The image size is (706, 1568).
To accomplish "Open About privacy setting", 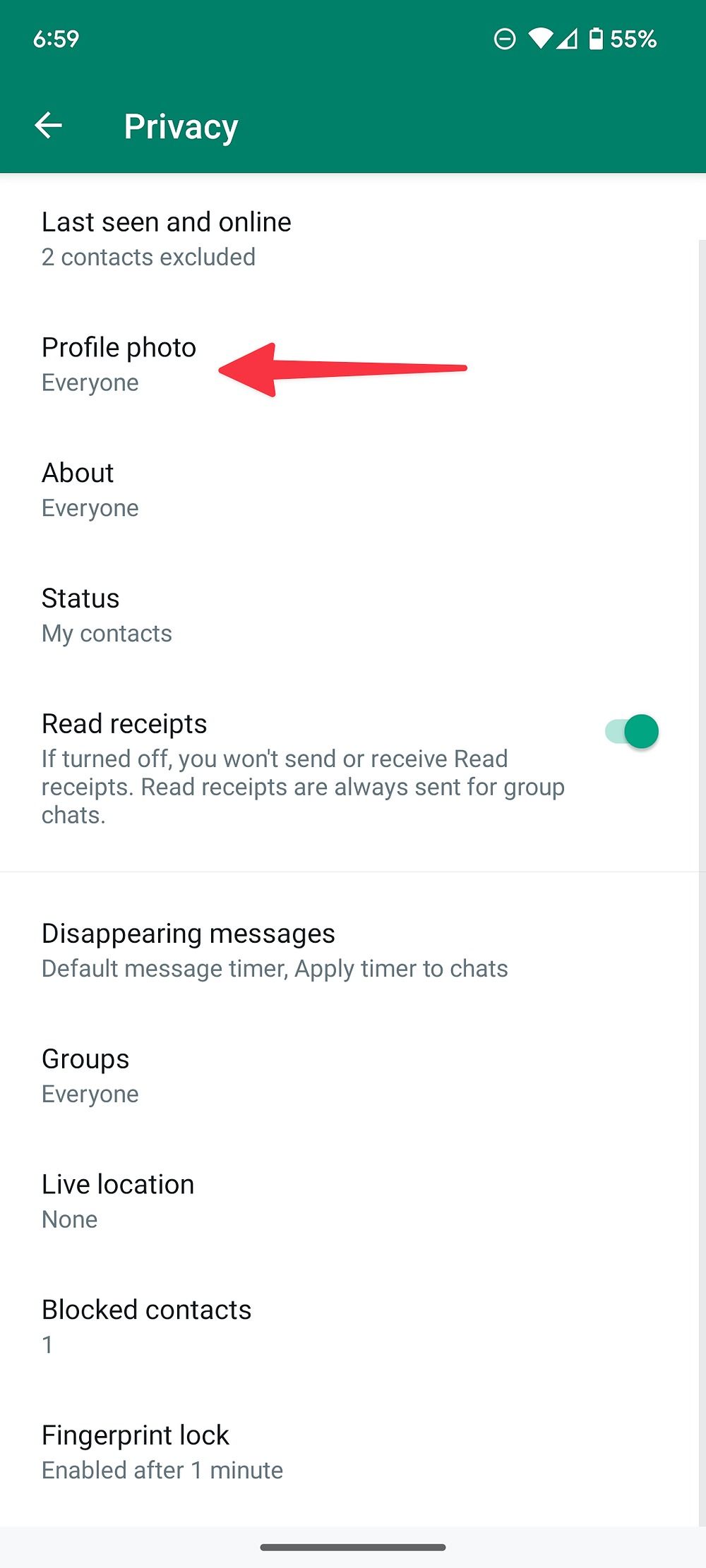I will pyautogui.click(x=349, y=490).
